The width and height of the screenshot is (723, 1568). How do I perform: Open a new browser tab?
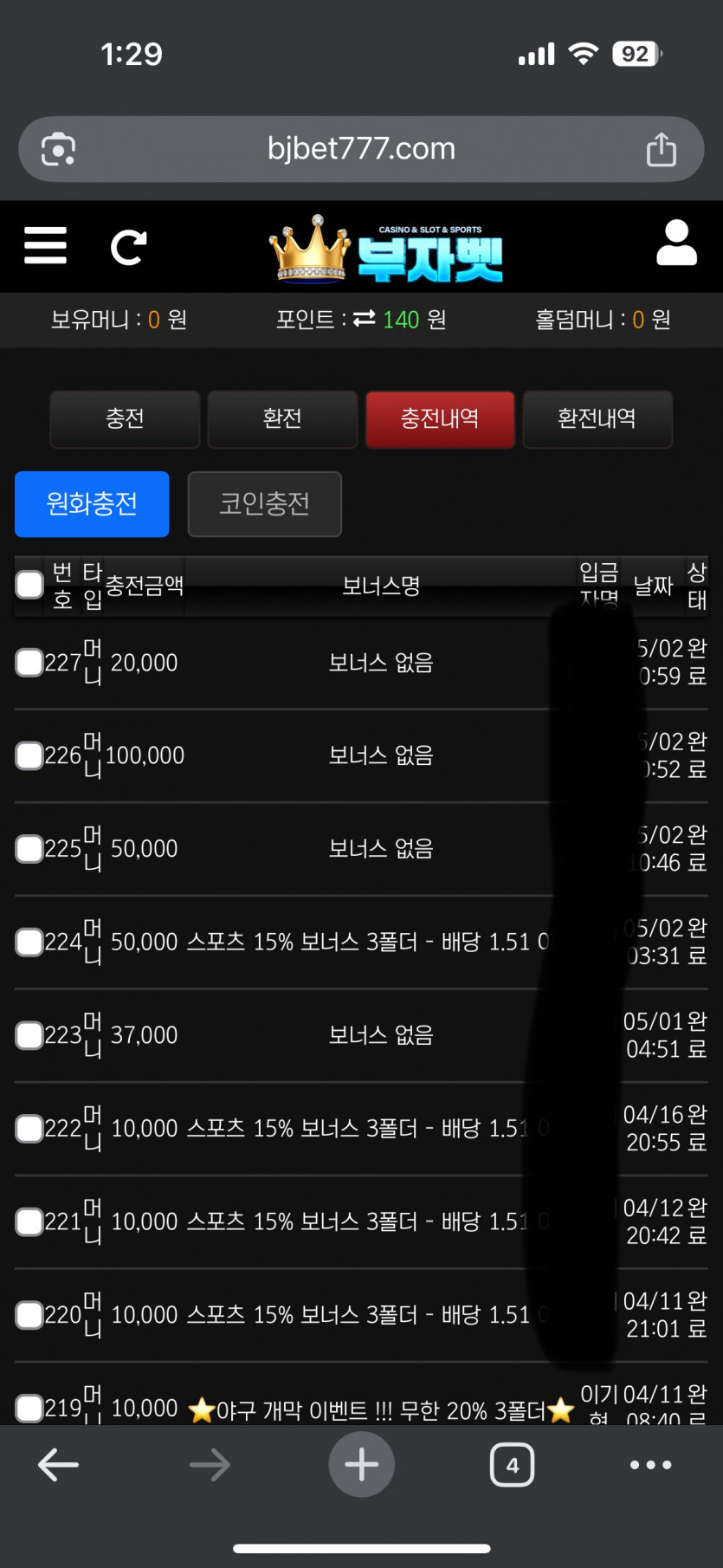361,1465
